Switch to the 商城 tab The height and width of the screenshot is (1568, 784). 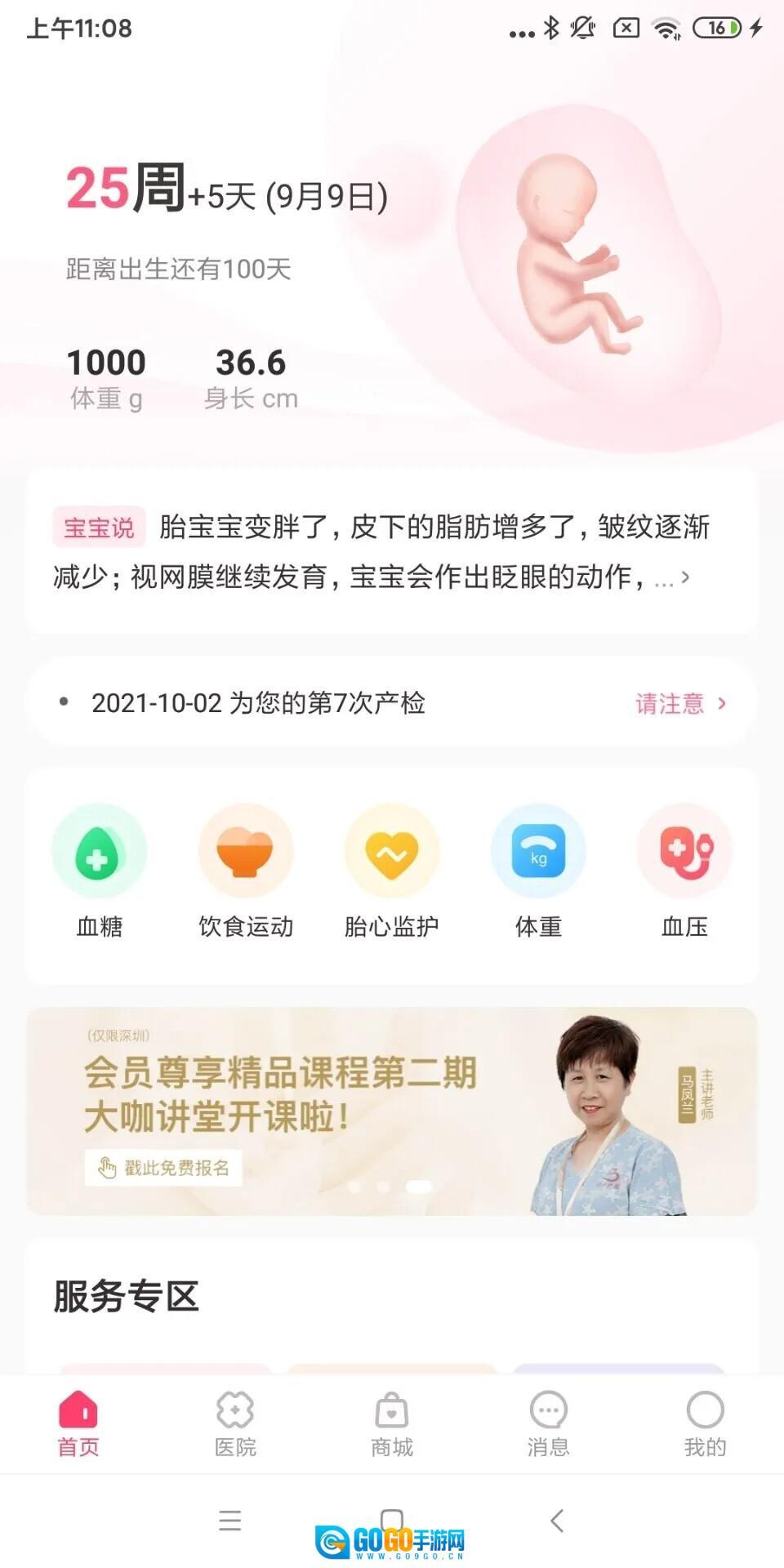pos(392,1424)
